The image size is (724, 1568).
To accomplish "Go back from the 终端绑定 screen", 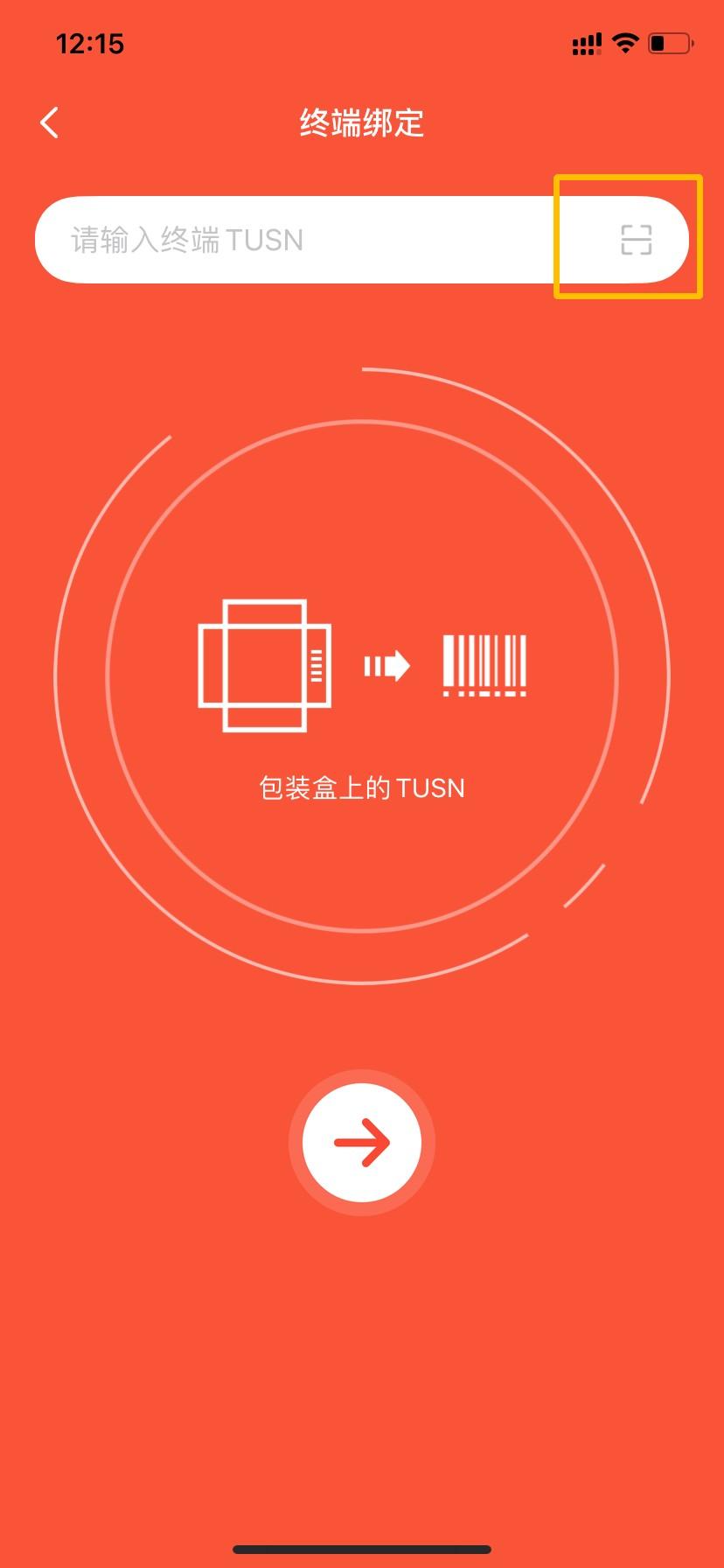I will click(x=50, y=123).
